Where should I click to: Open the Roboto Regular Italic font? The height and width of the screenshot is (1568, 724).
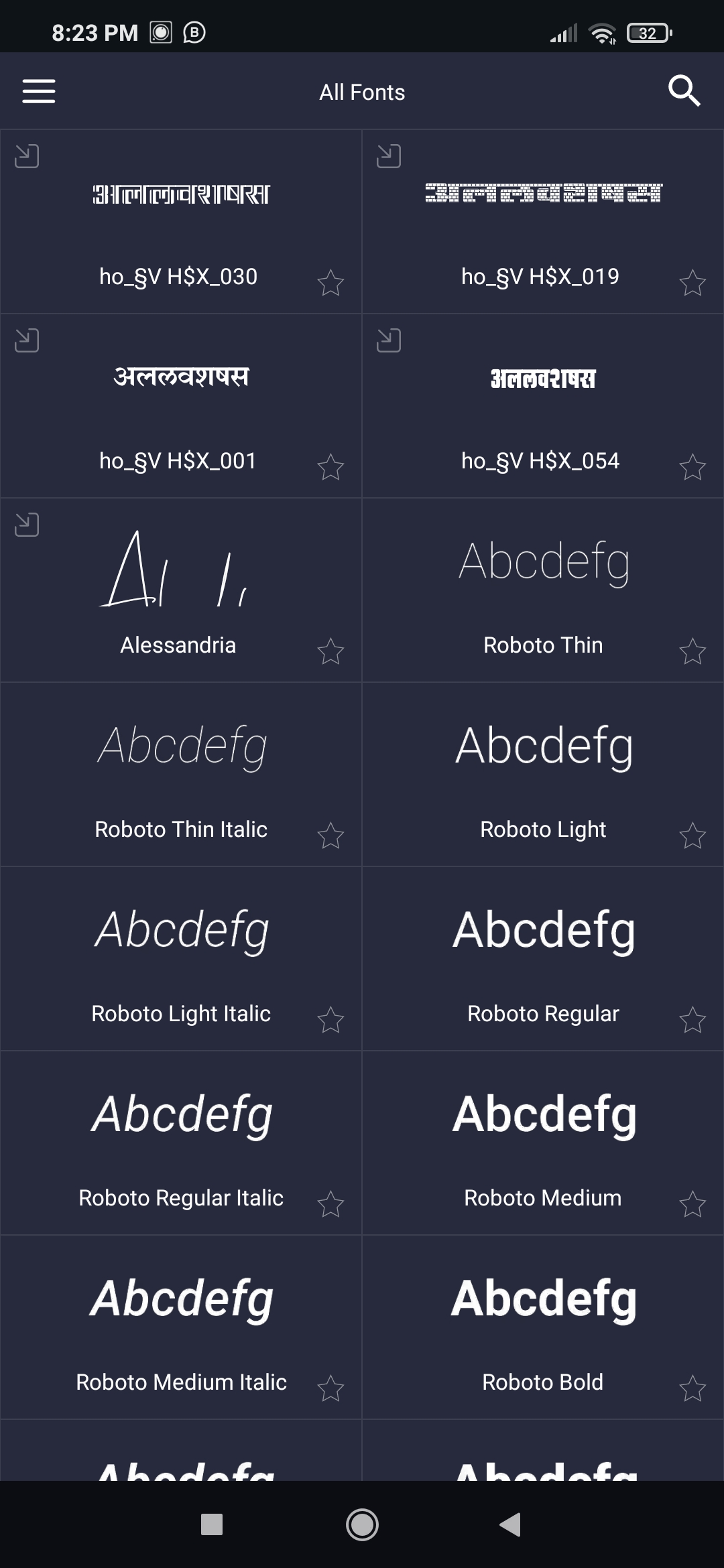coord(180,1142)
